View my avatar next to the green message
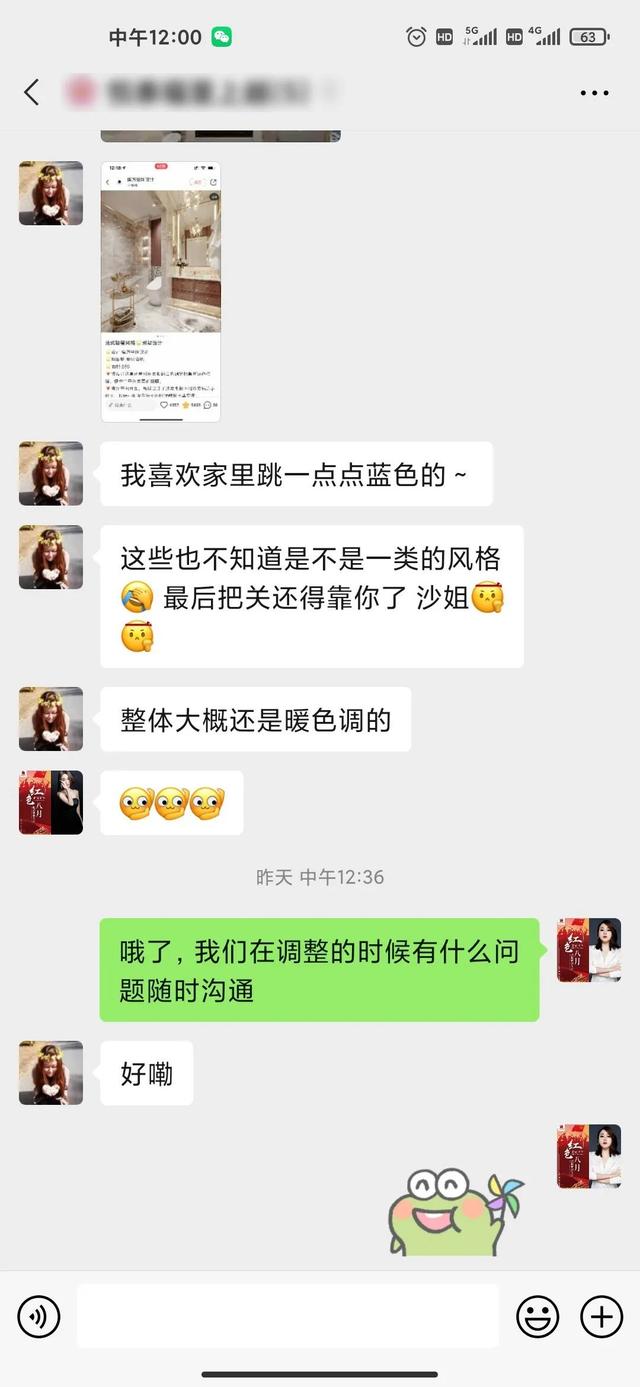Image resolution: width=640 pixels, height=1387 pixels. coord(589,950)
